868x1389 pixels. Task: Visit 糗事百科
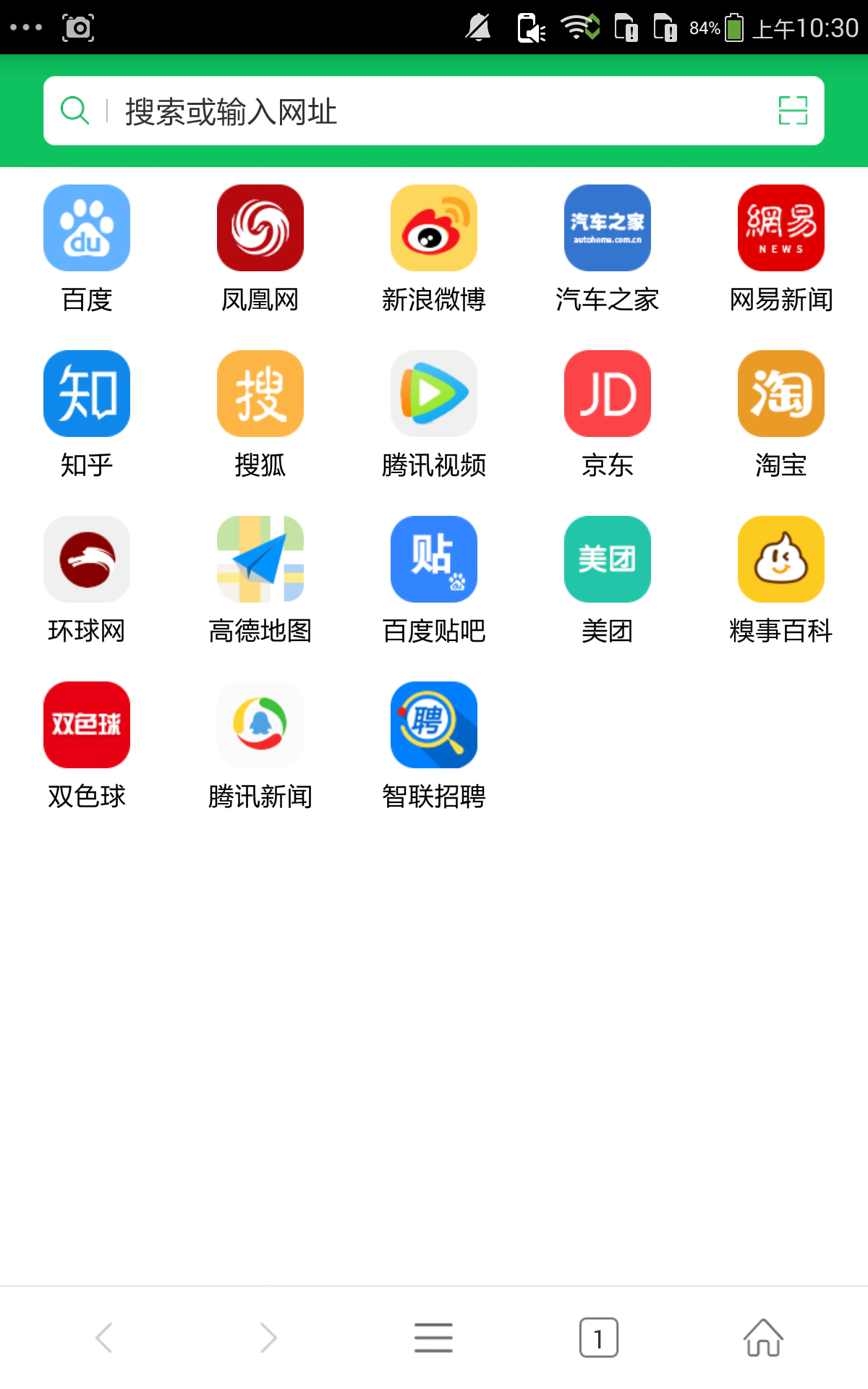coord(781,560)
